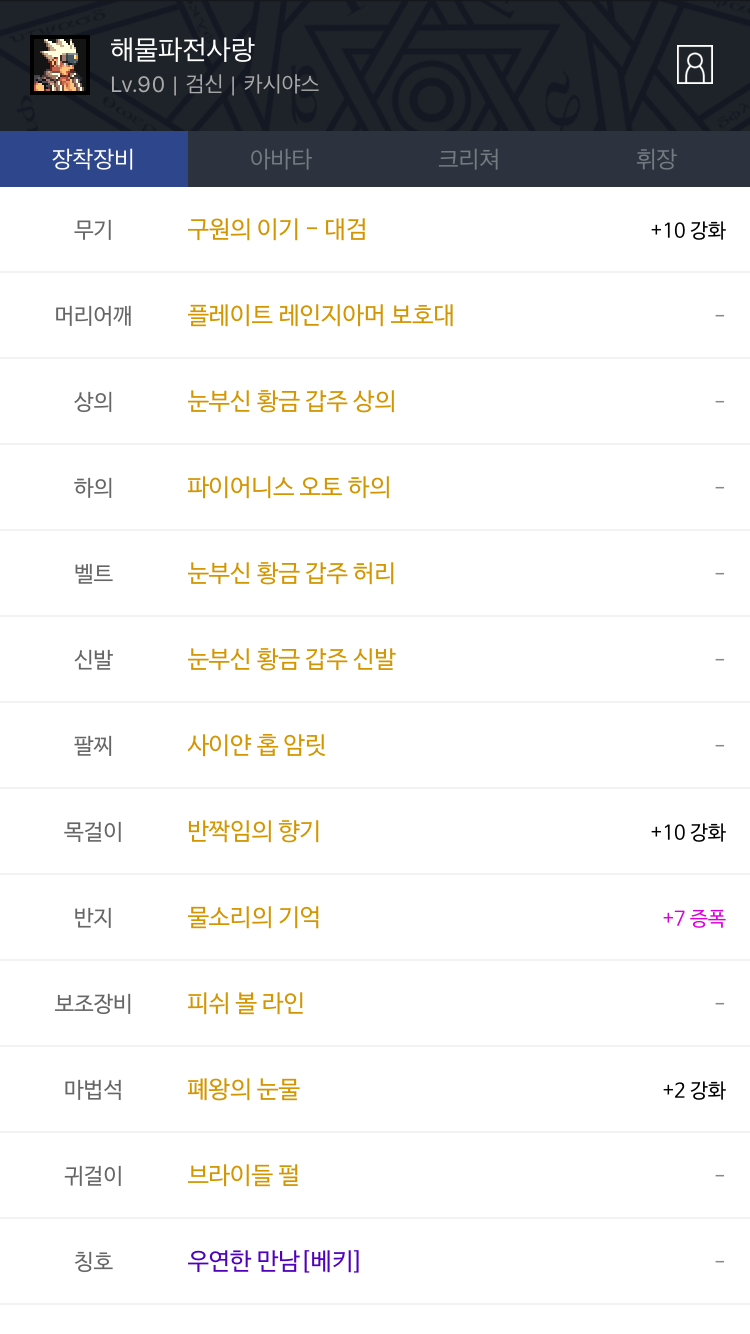Select the 장착장비 tab

pos(93,159)
